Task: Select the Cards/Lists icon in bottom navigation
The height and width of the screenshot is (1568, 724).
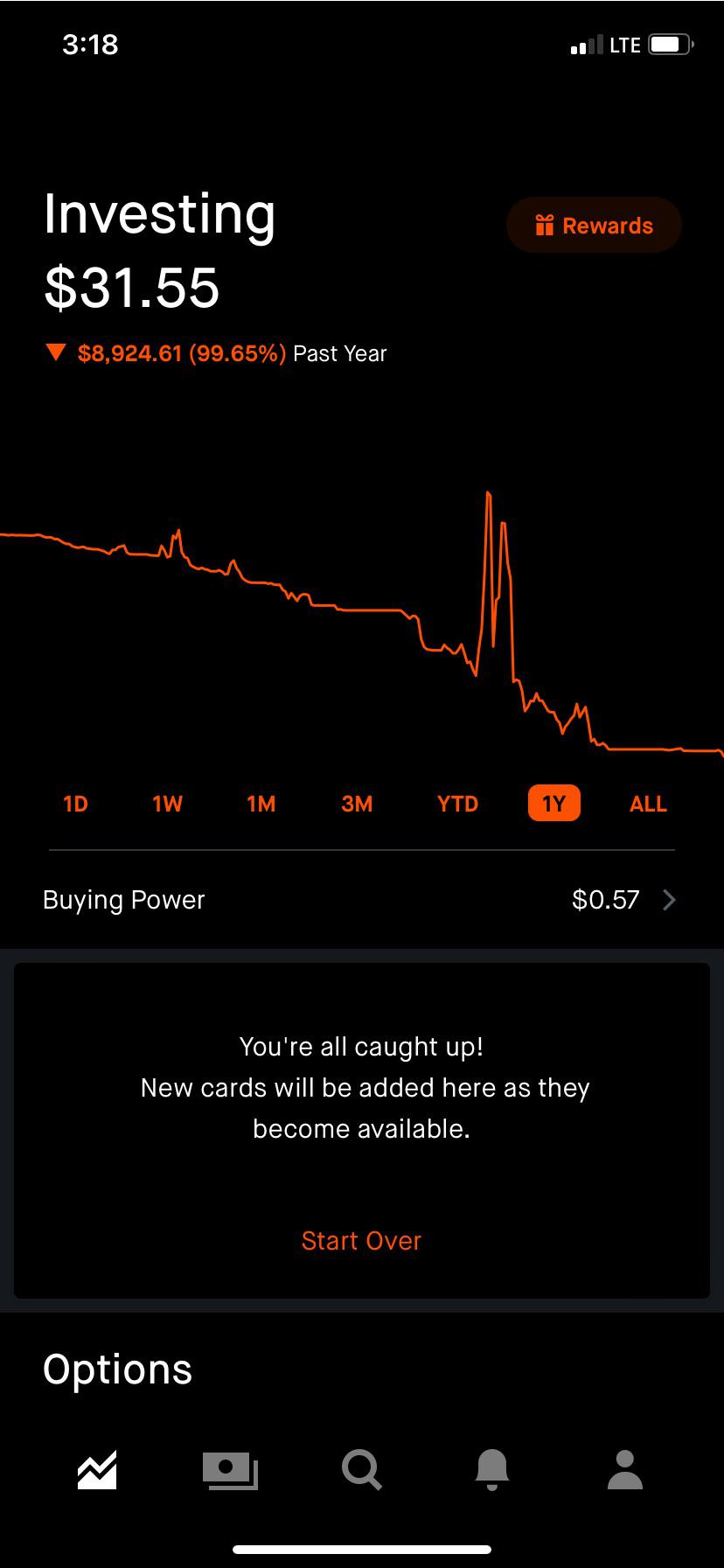Action: 229,1470
